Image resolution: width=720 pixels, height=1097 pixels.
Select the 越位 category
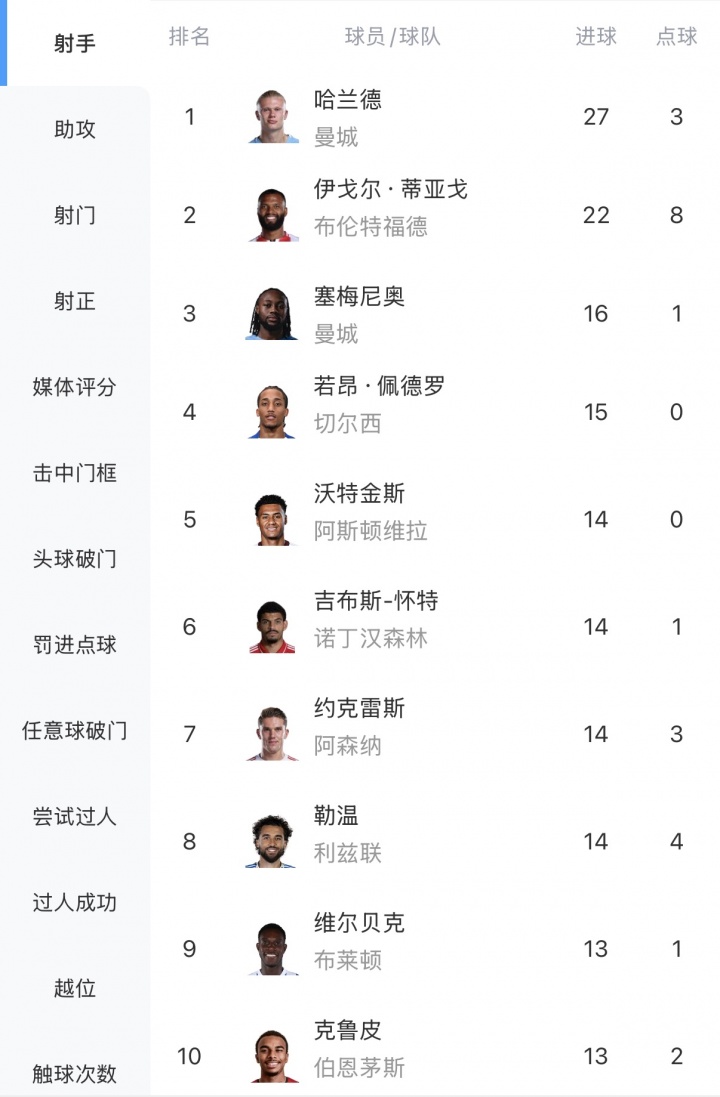[x=75, y=989]
